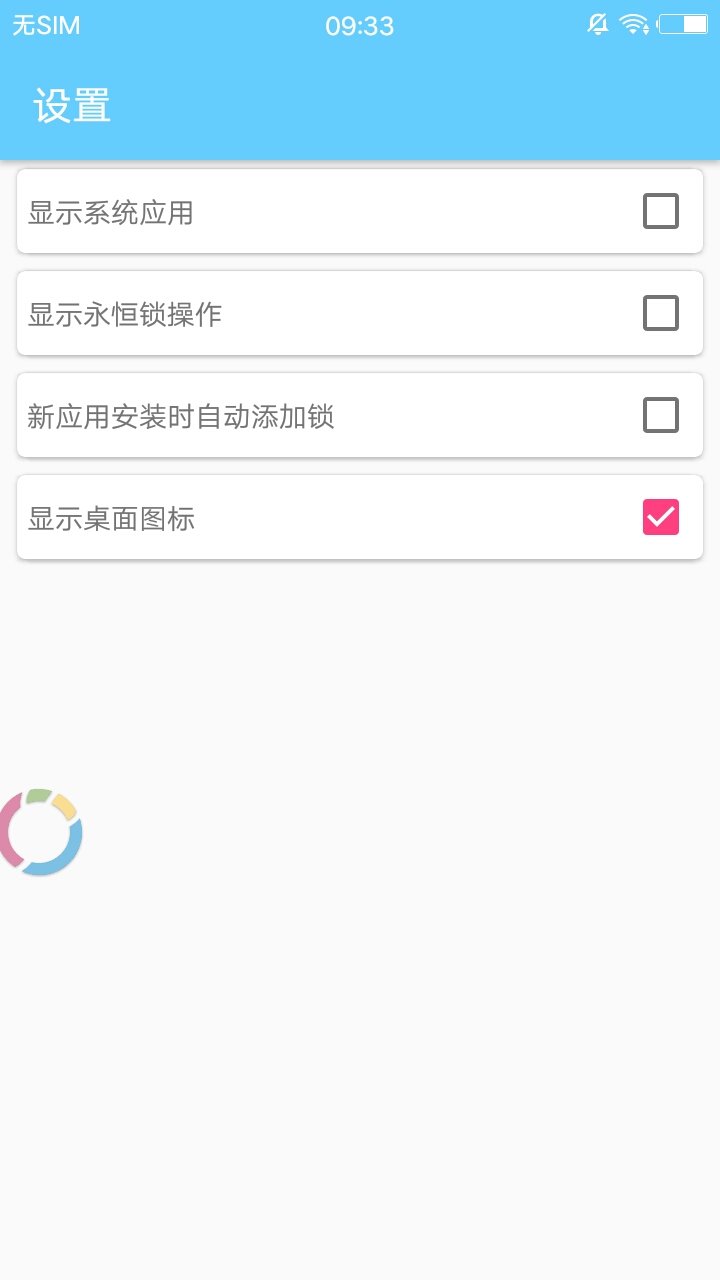
Task: Click the colorful loading ring icon
Action: coord(42,832)
